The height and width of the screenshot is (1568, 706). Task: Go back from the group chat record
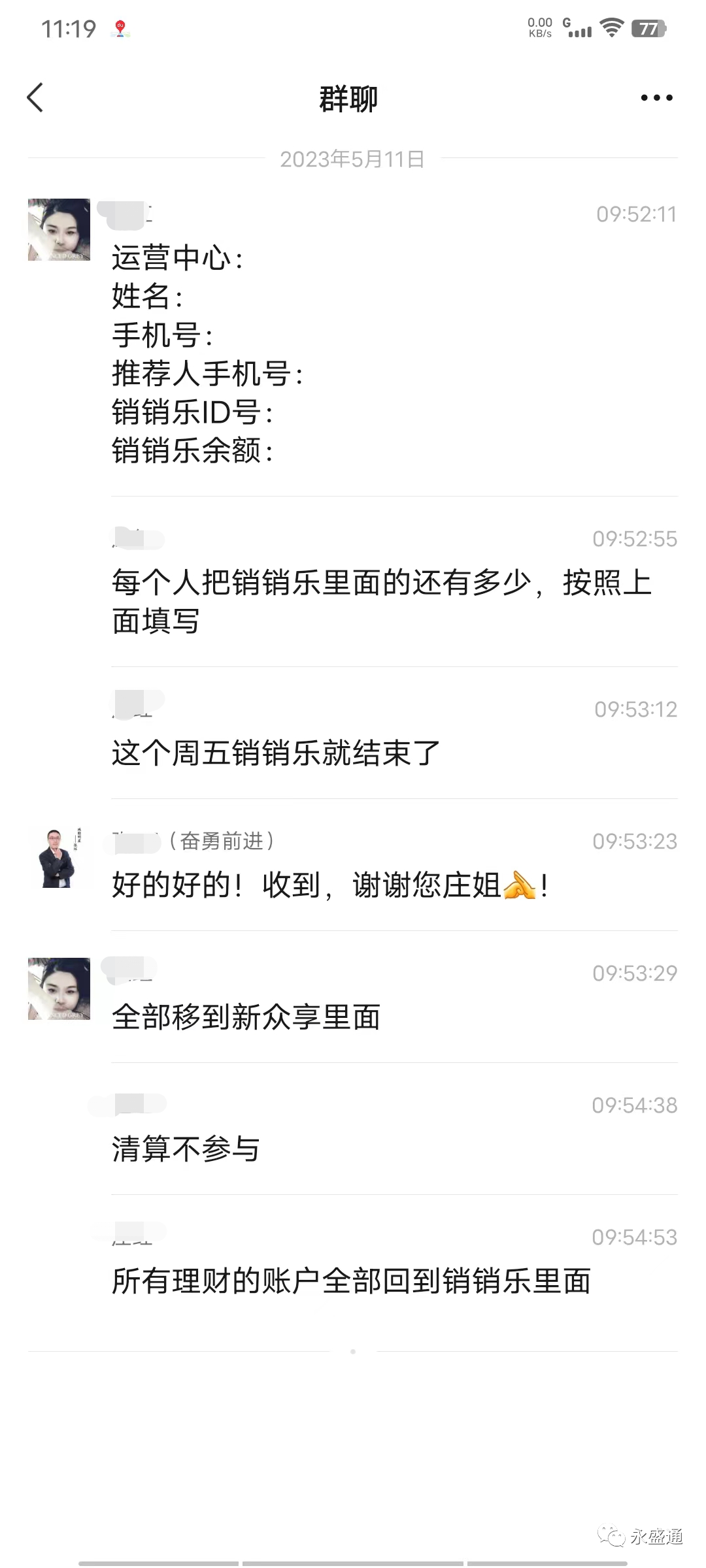pos(35,98)
